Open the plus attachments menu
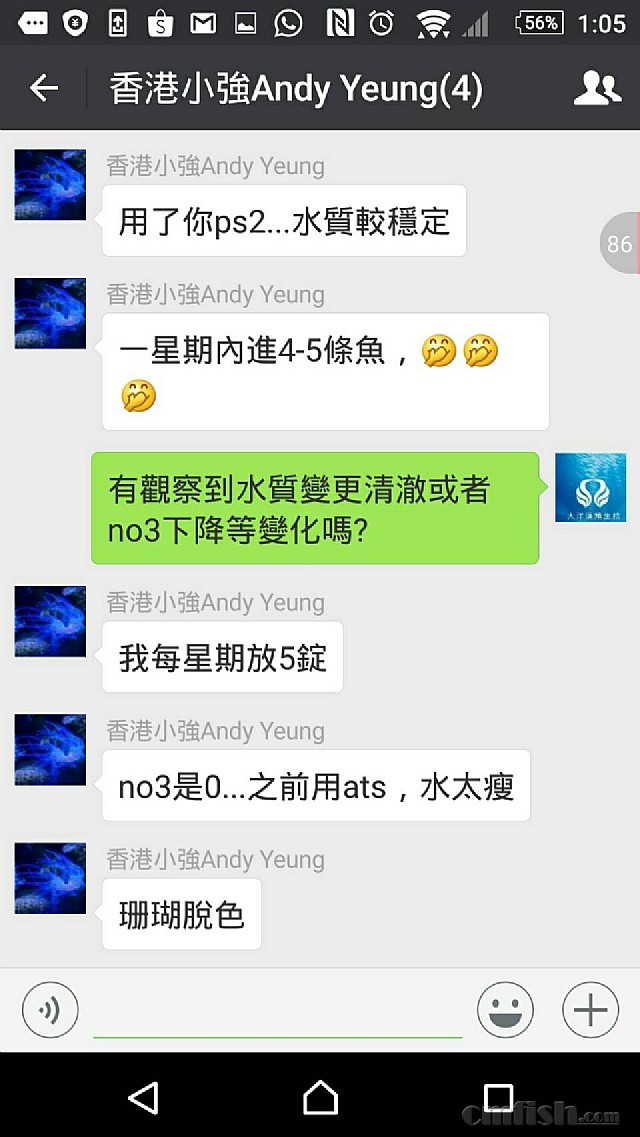Image resolution: width=640 pixels, height=1137 pixels. click(x=590, y=1010)
